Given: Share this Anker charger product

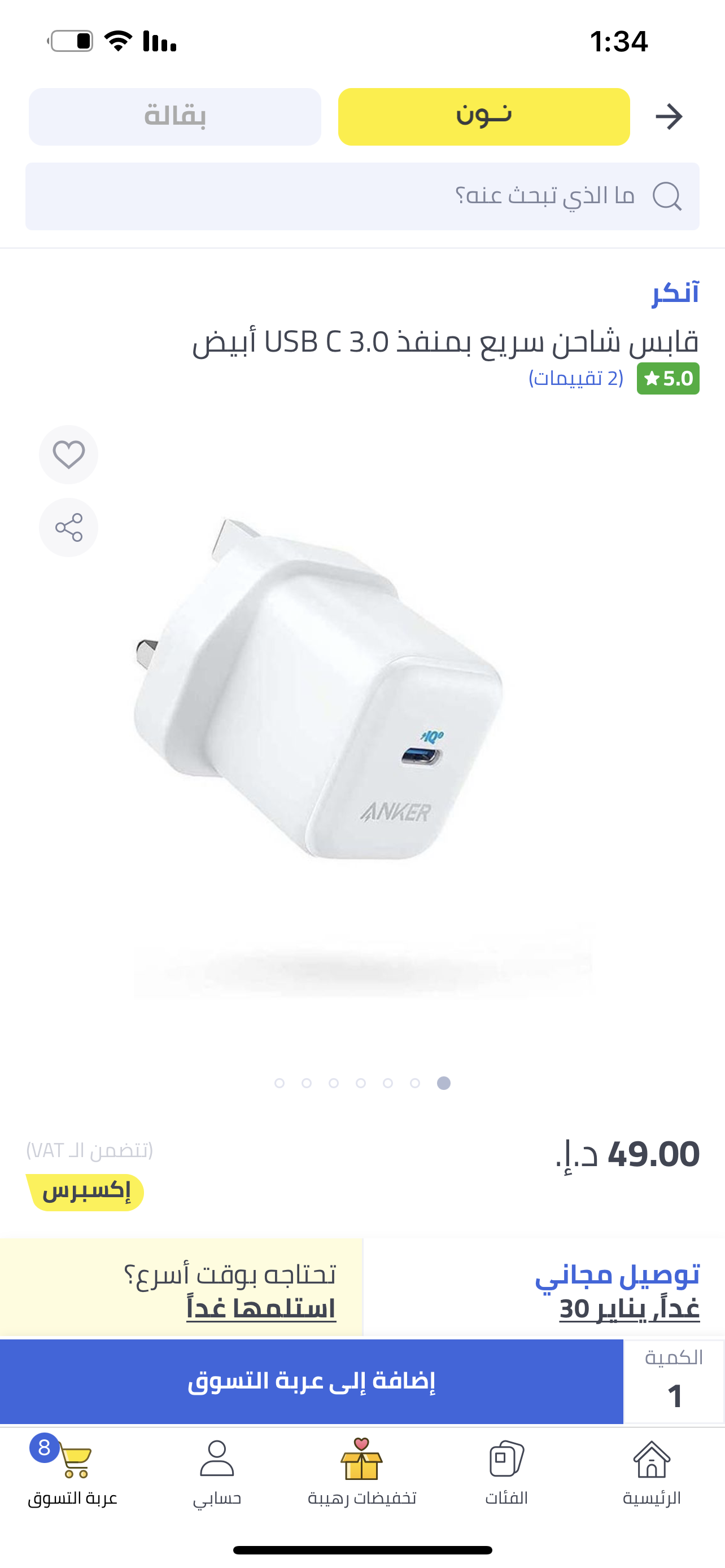Looking at the screenshot, I should pos(69,527).
